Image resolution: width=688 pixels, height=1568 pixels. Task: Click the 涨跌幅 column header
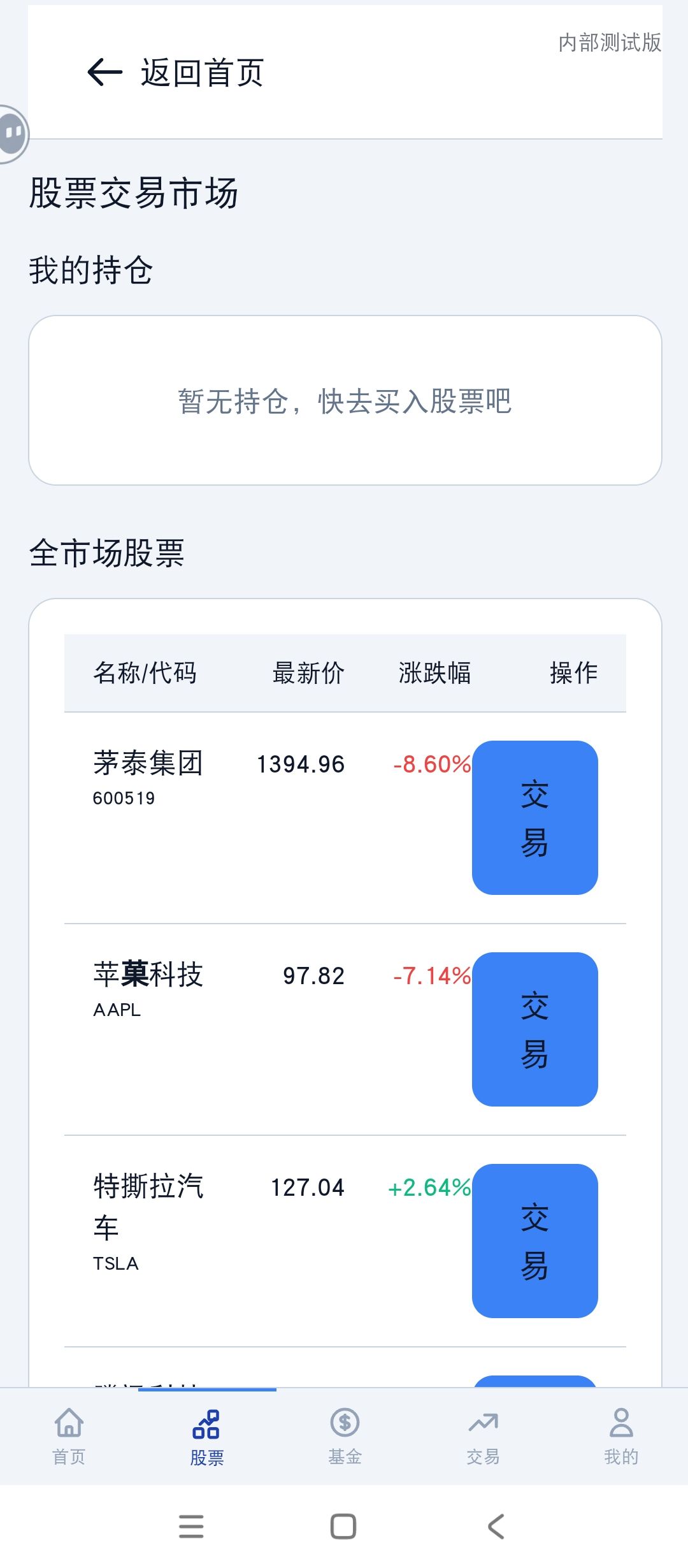435,672
